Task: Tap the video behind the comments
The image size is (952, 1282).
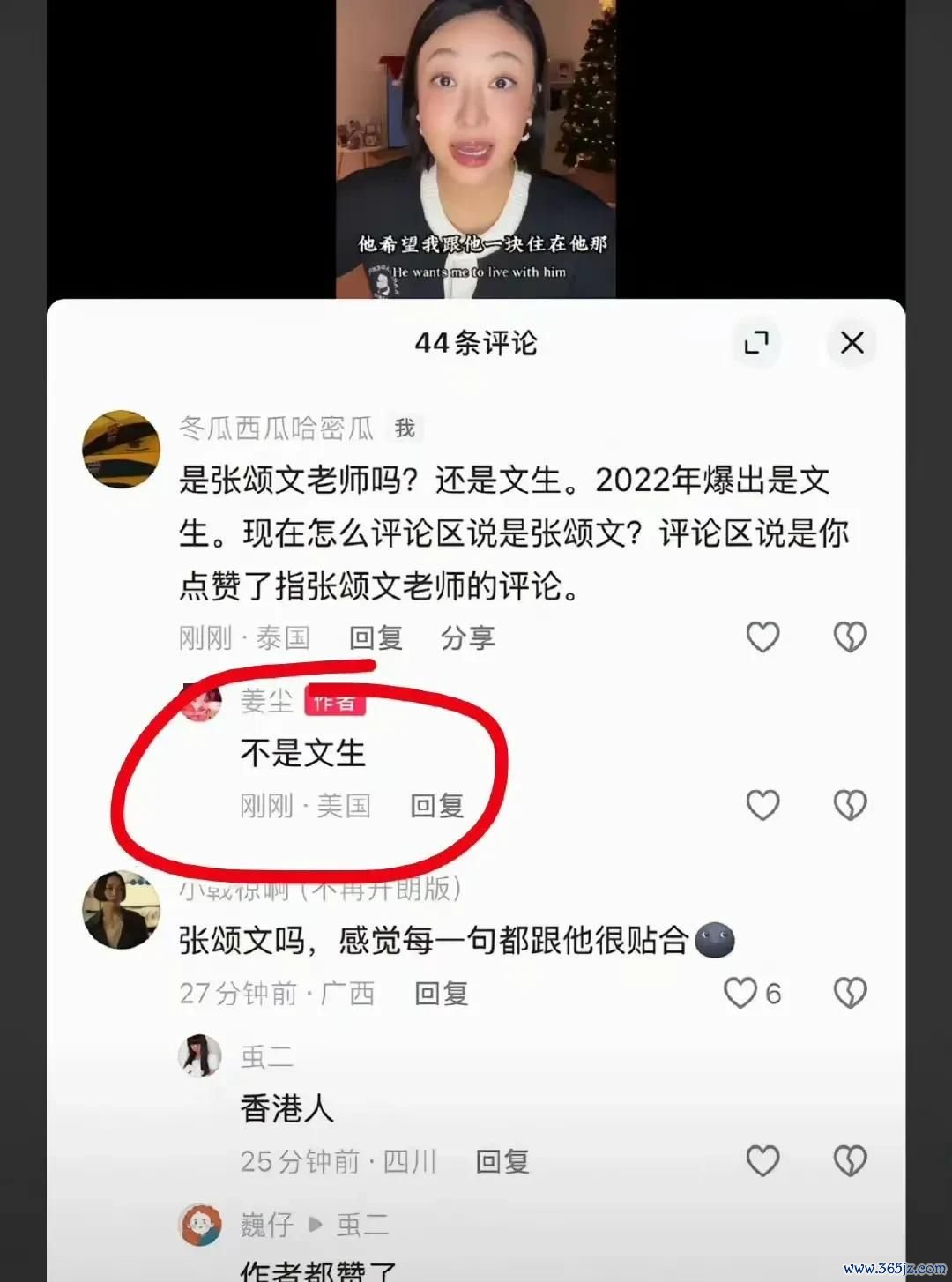Action: tap(476, 150)
